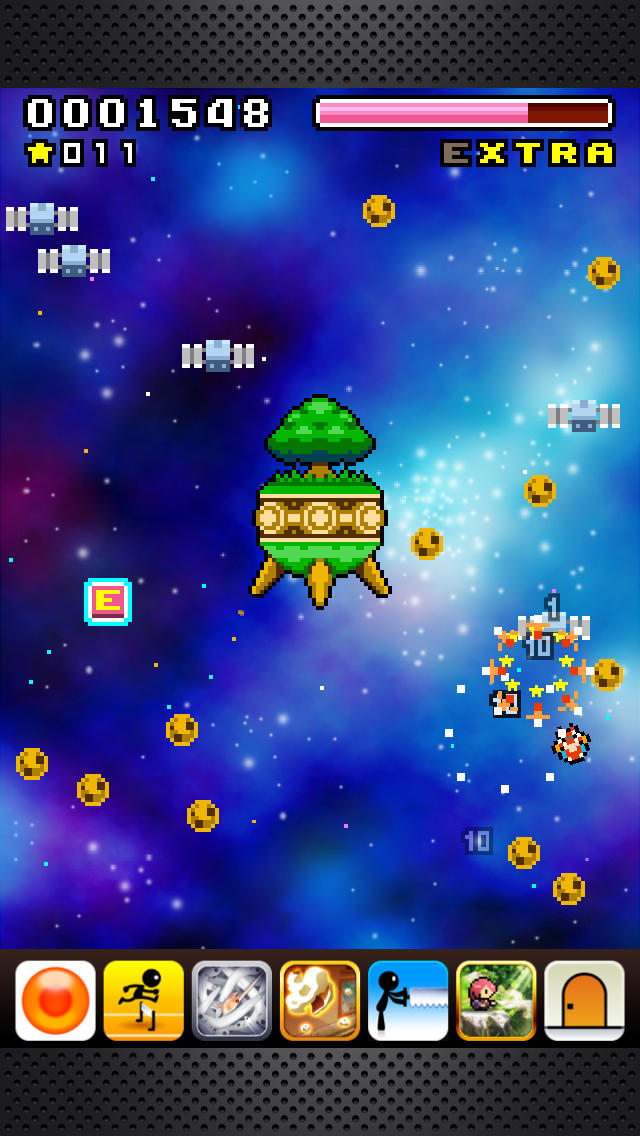640x1136 pixels.
Task: Open the red-orange ball app icon
Action: pos(56,1000)
